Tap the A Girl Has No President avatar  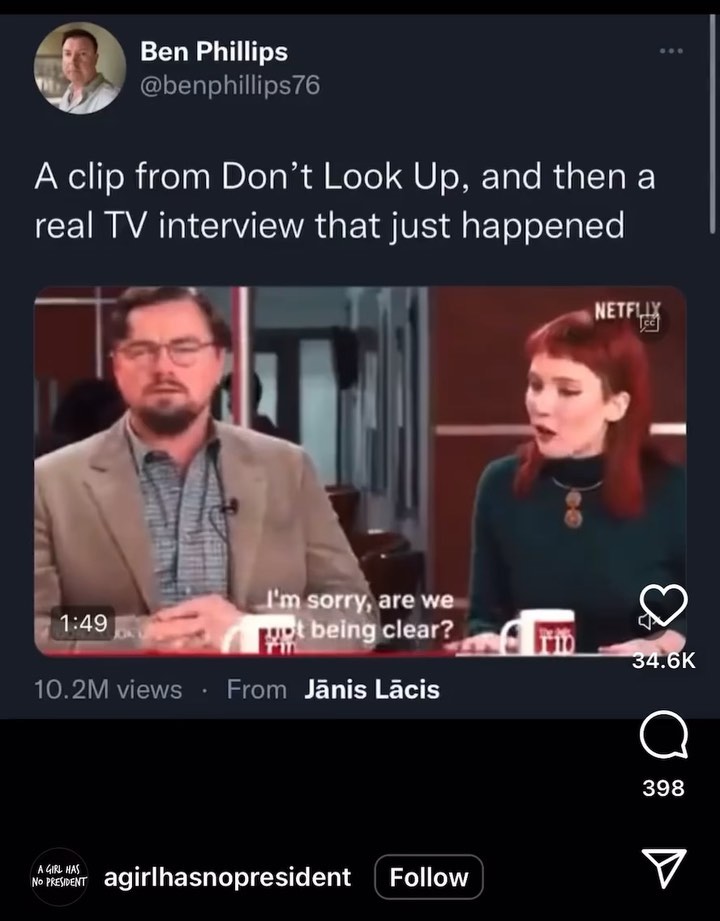(x=60, y=877)
